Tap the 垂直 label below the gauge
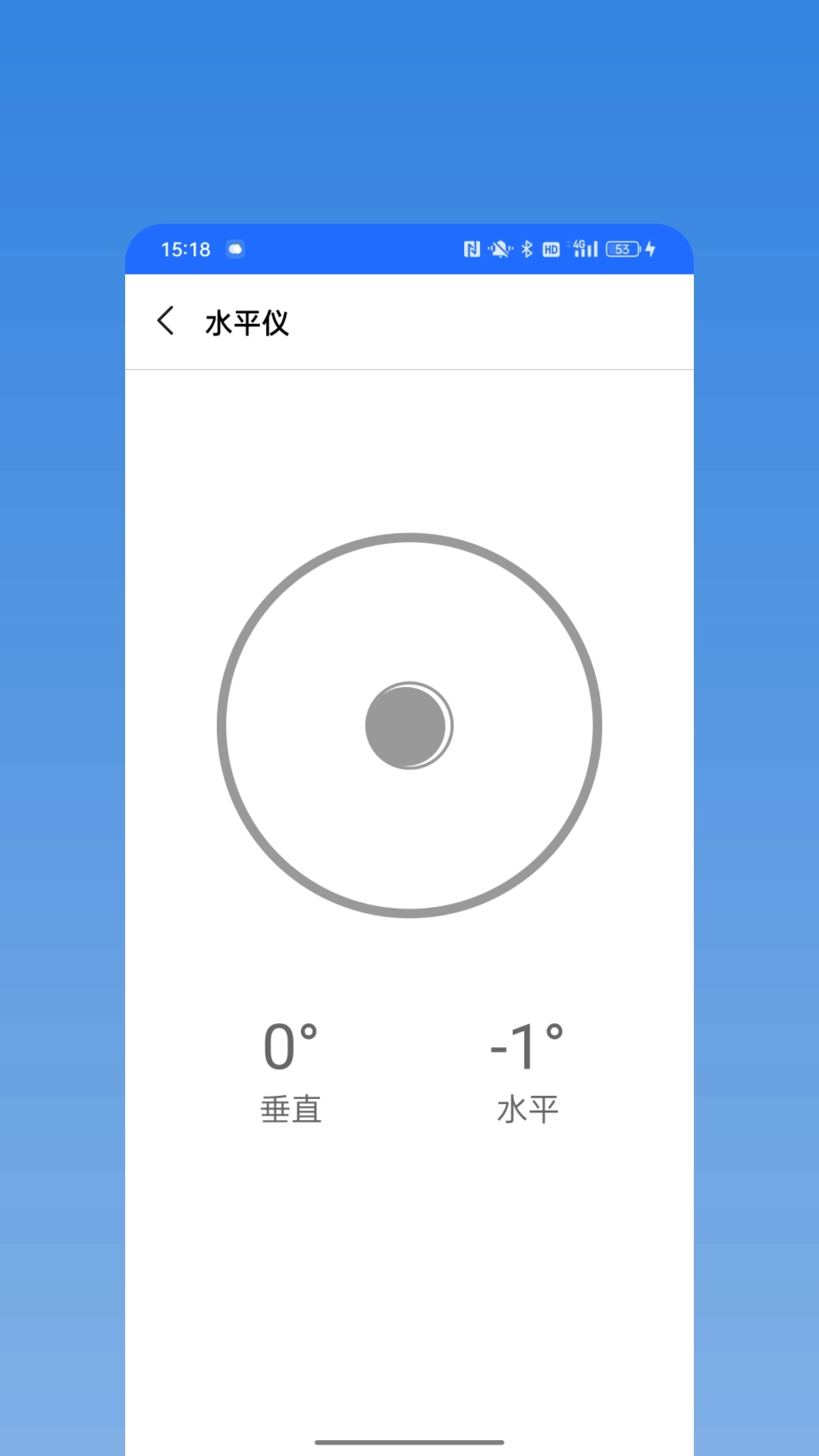819x1456 pixels. coord(292,1108)
